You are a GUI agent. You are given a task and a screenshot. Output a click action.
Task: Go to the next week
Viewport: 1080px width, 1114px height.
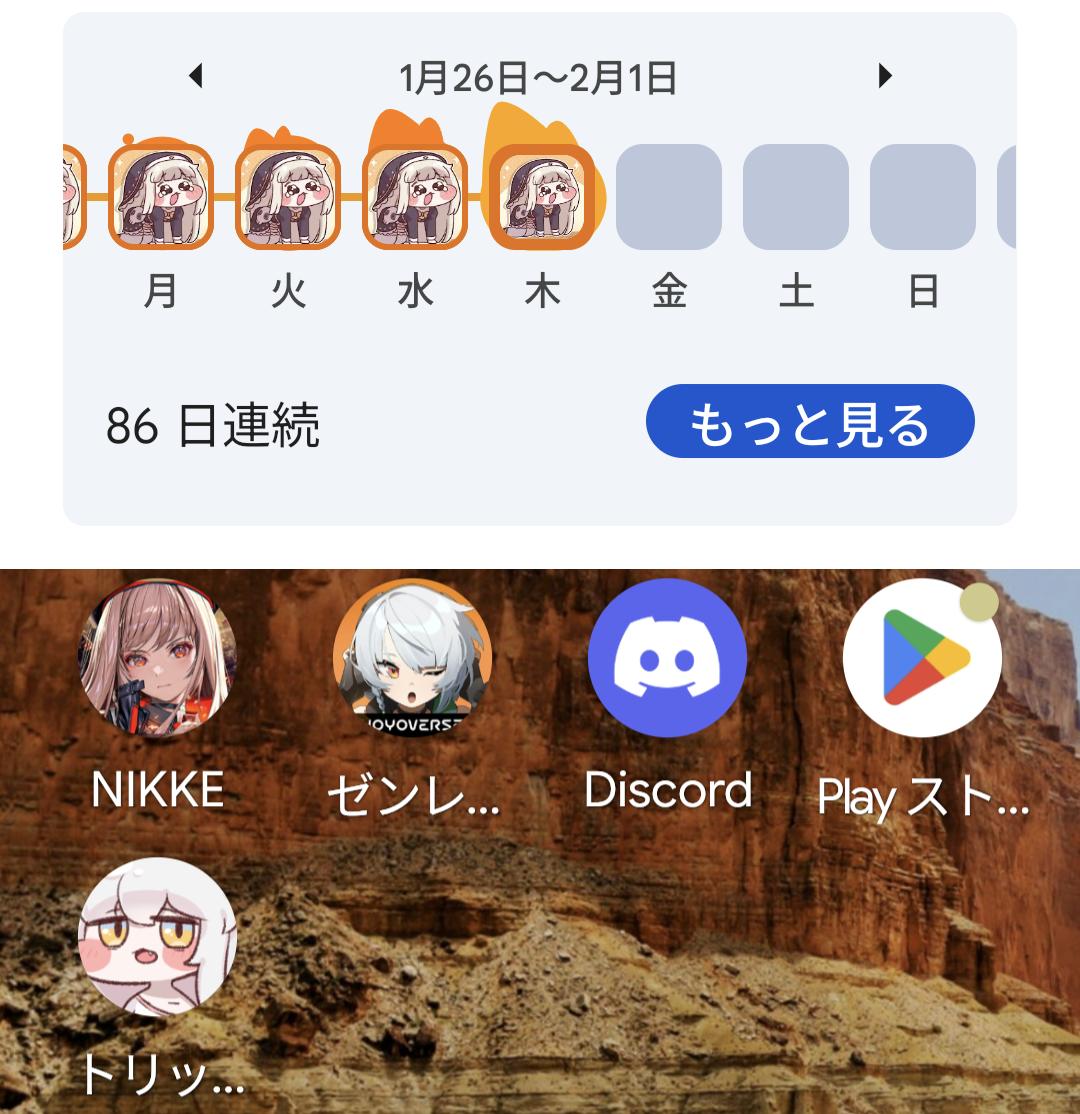884,76
